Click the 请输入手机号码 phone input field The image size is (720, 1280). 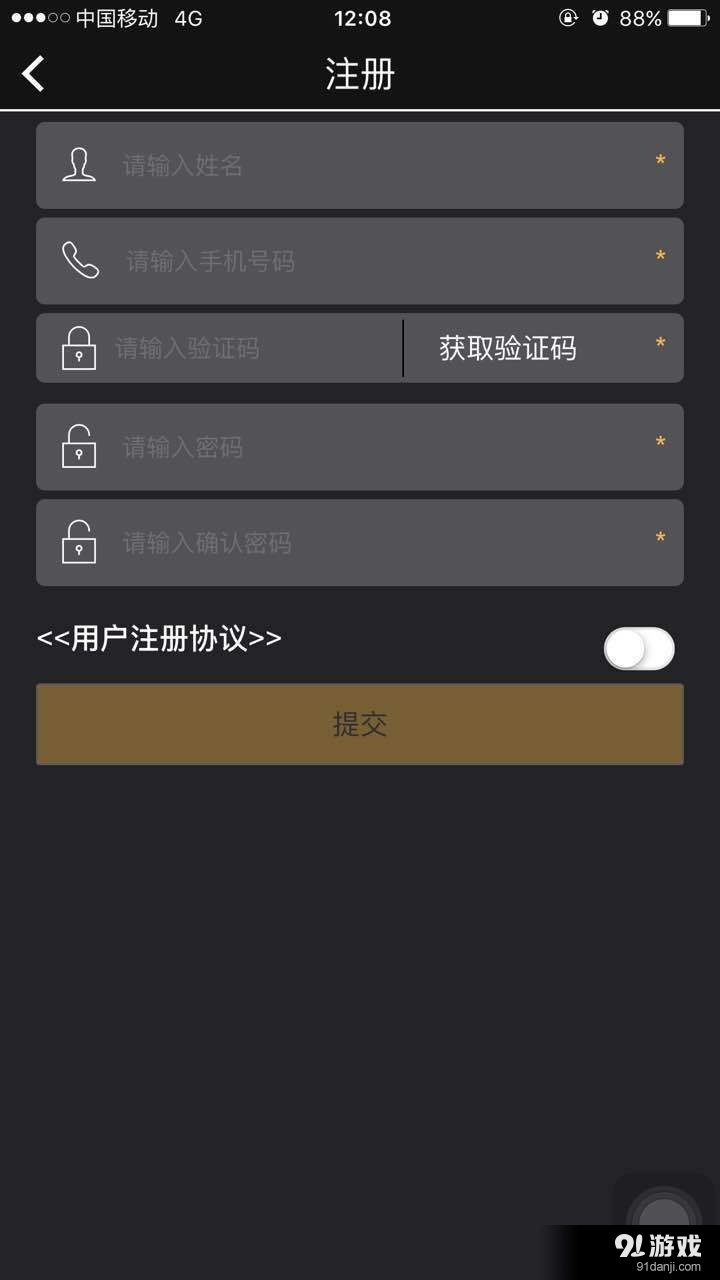300,261
